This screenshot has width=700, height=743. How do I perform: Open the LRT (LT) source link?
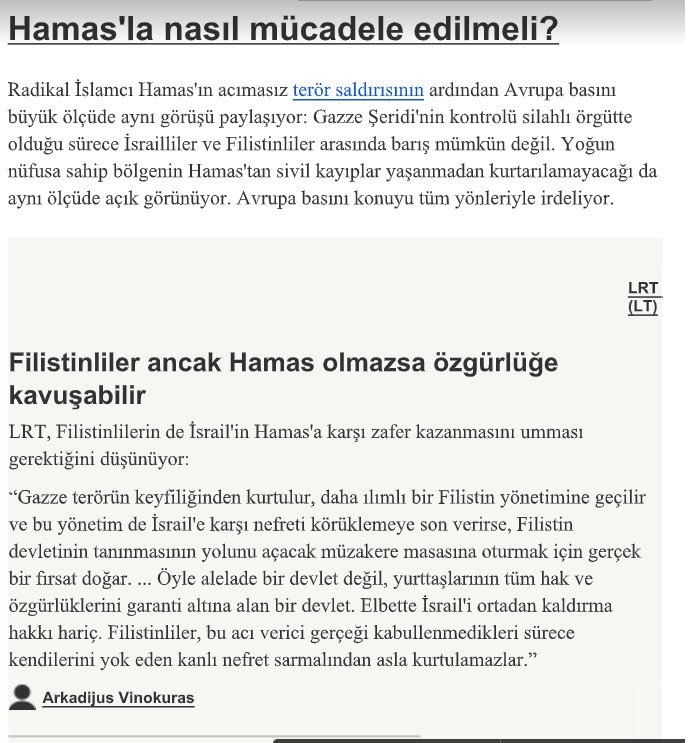click(x=643, y=297)
